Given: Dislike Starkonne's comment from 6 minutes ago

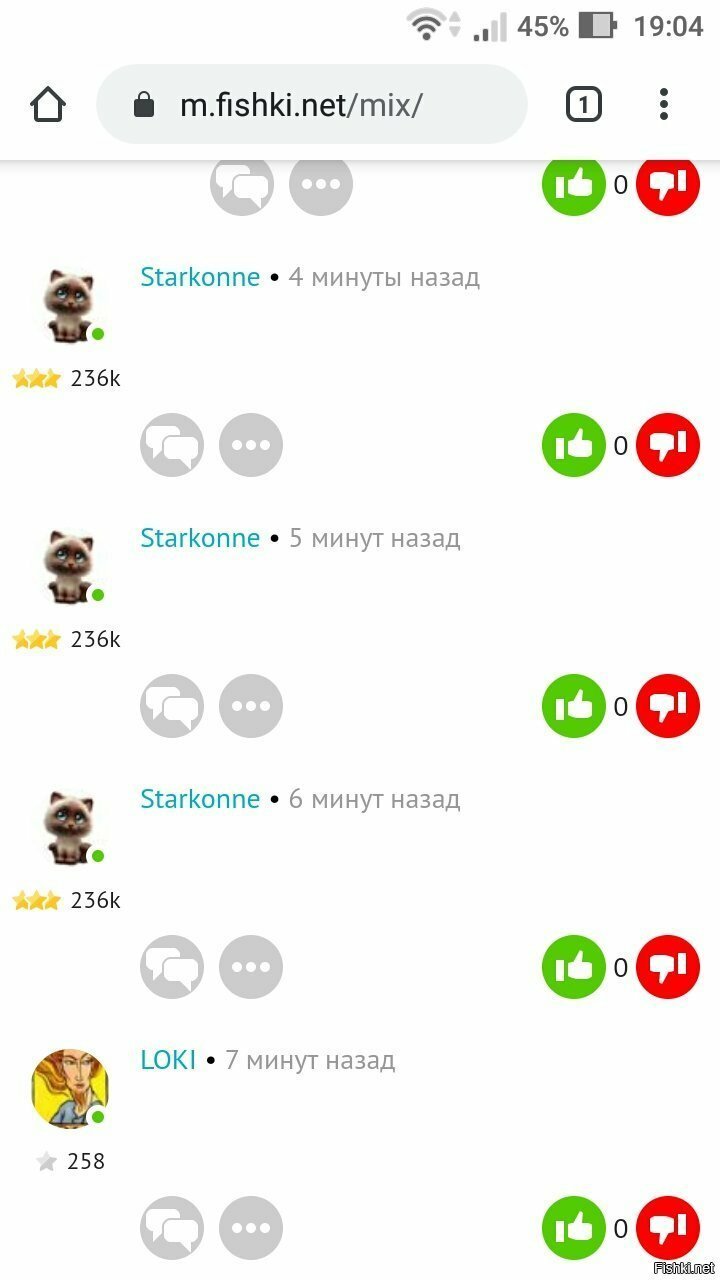Looking at the screenshot, I should [668, 967].
